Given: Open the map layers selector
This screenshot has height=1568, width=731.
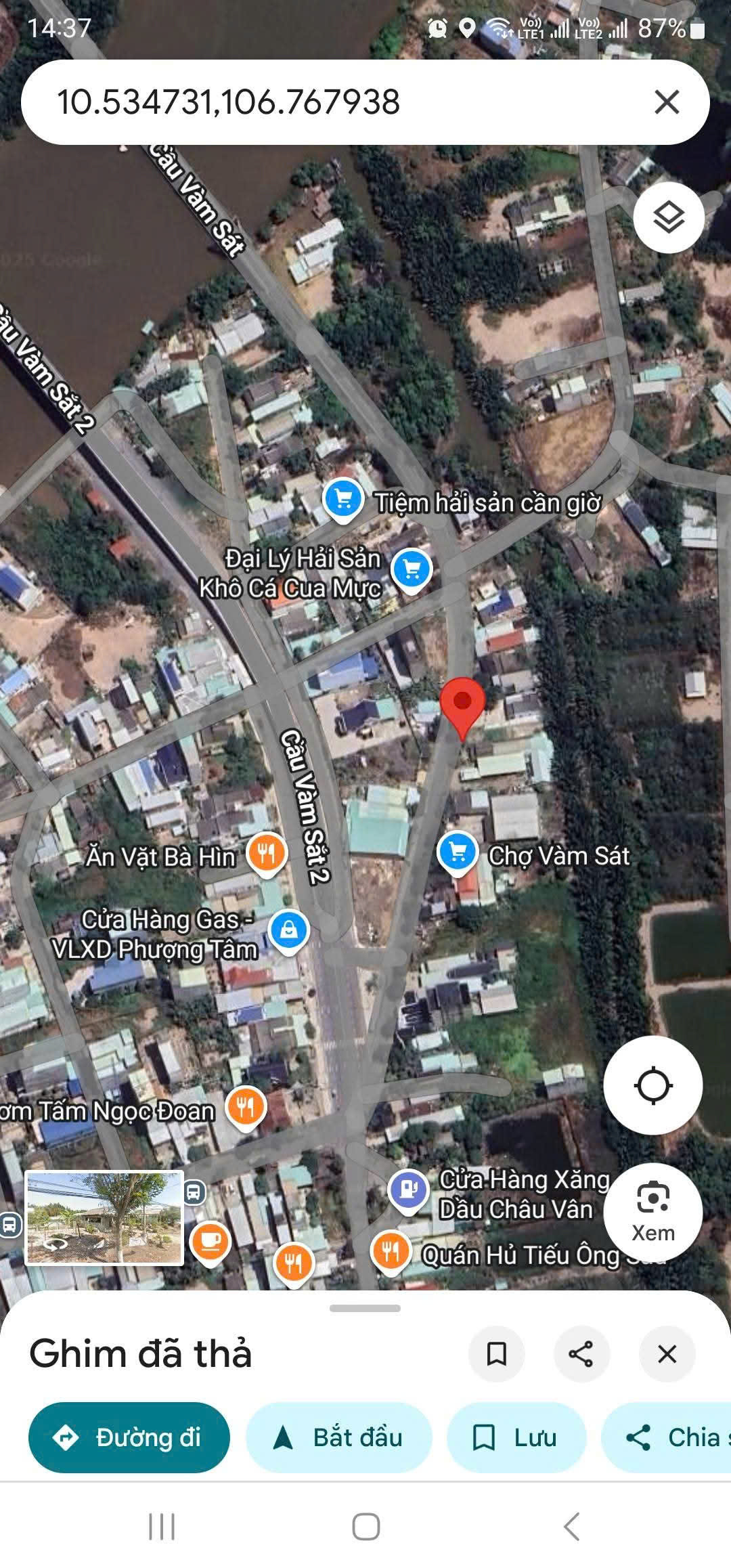Looking at the screenshot, I should tap(669, 218).
